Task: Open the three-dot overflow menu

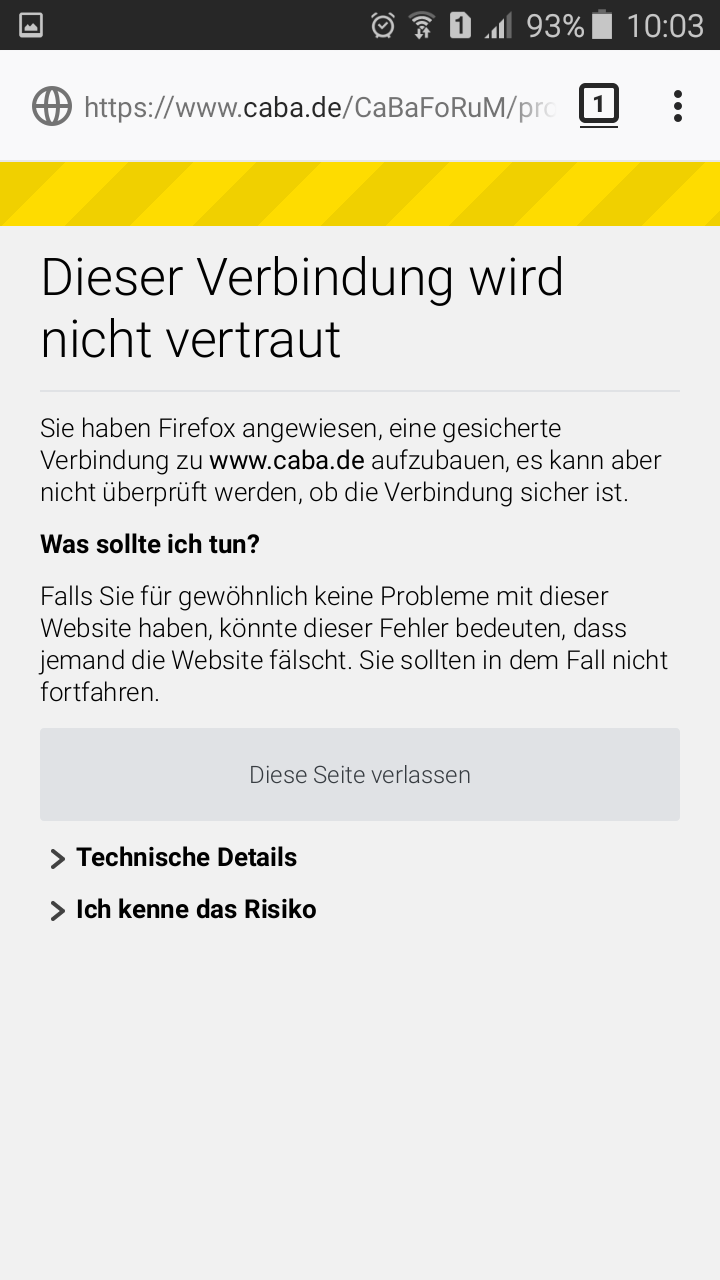Action: [x=678, y=106]
